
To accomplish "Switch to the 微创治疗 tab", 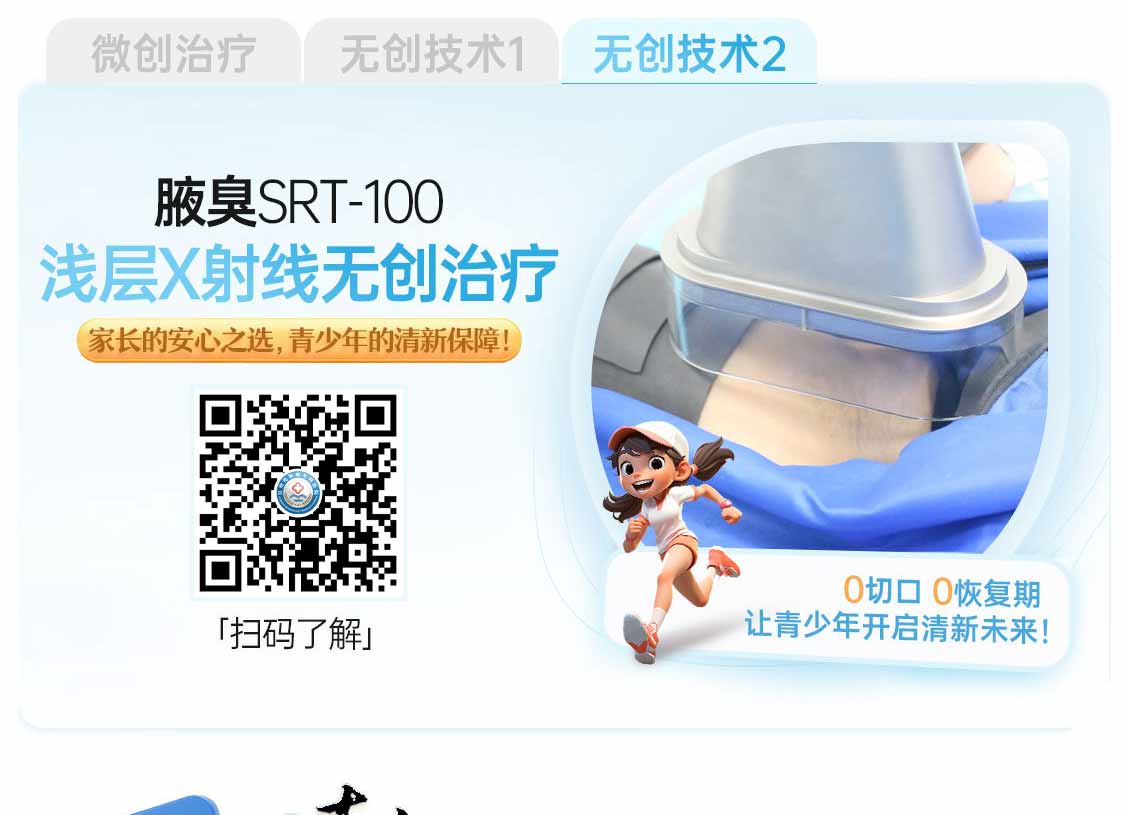I will tap(173, 53).
